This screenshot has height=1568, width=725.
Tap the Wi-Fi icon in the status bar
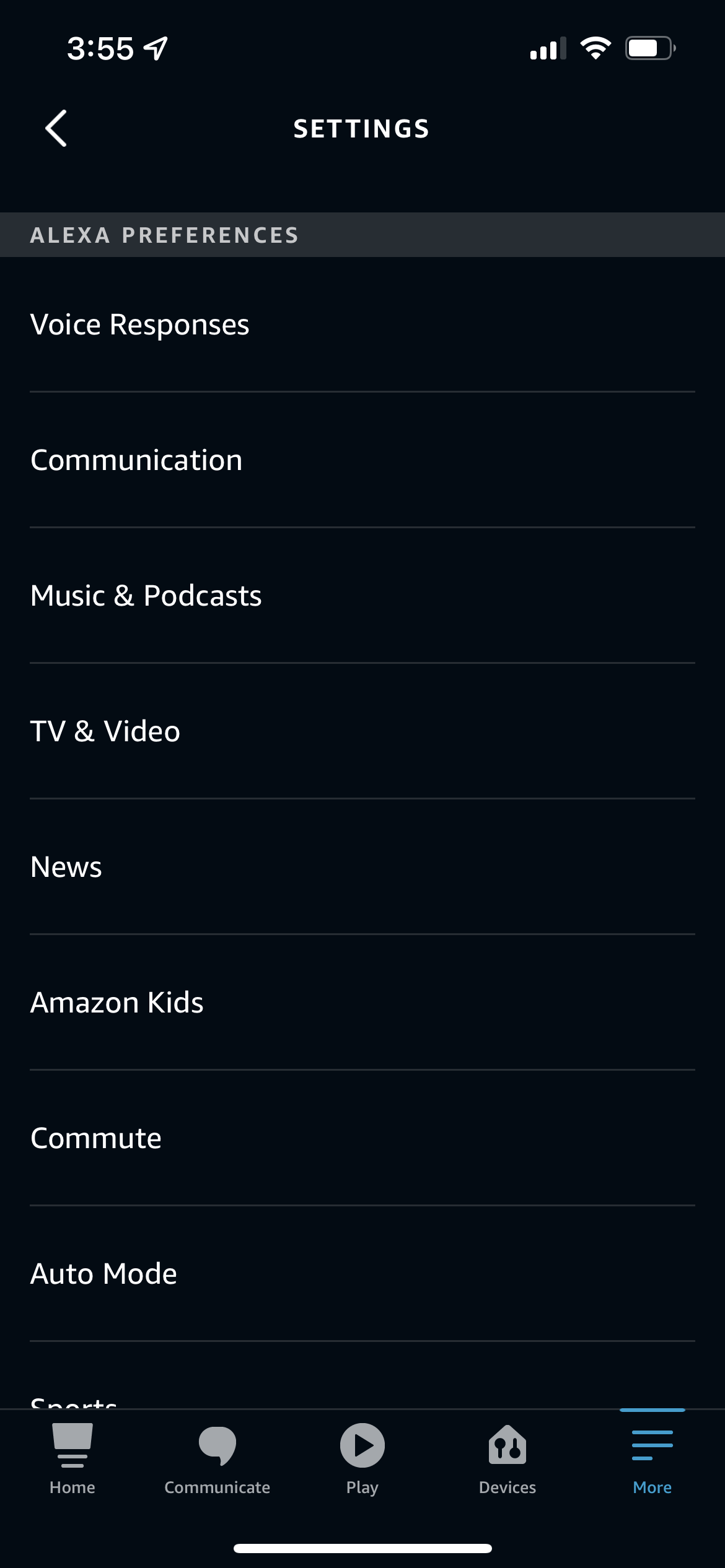(595, 48)
